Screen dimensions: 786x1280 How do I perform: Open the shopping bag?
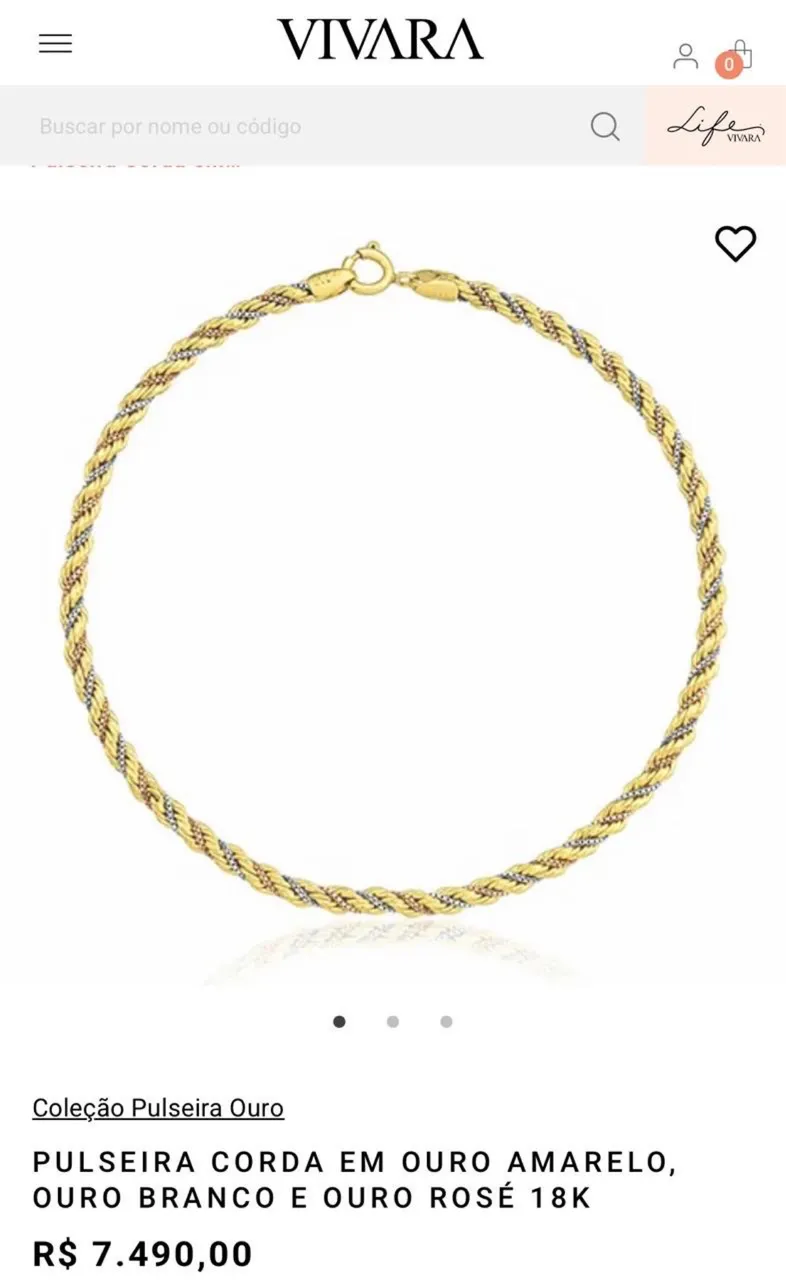coord(735,58)
